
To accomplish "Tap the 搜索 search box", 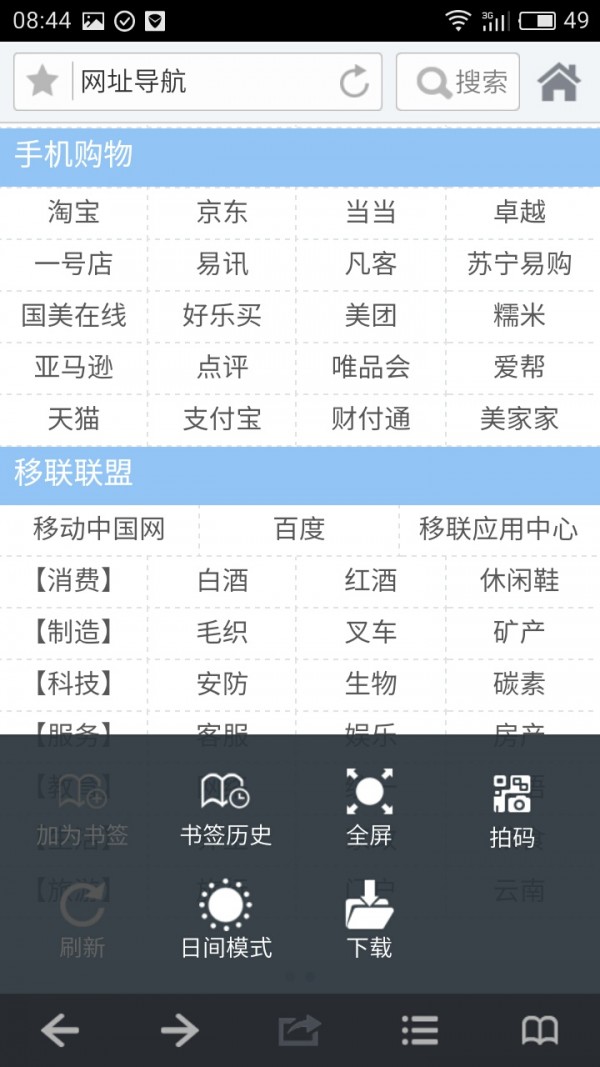I will pyautogui.click(x=458, y=82).
